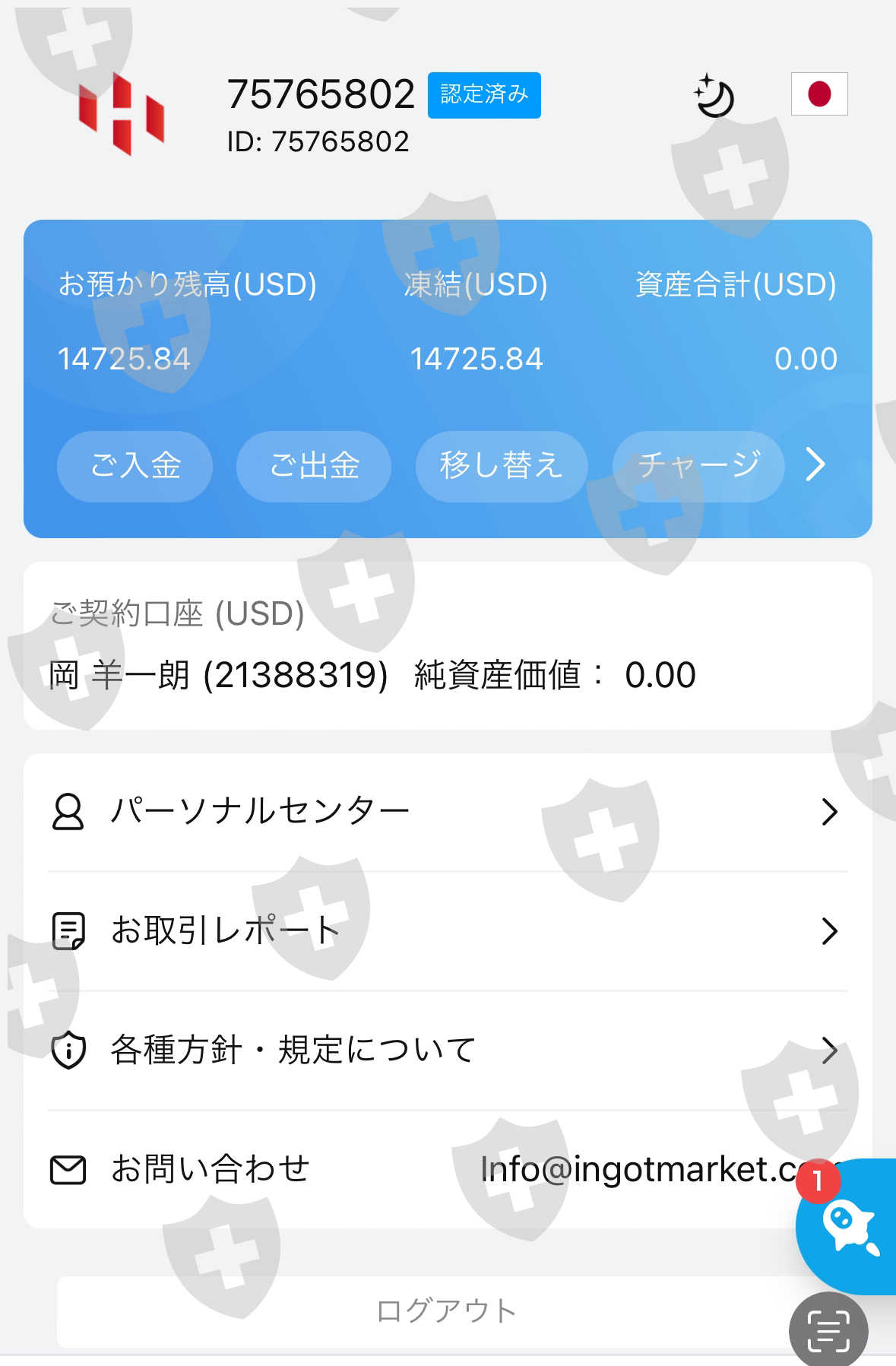This screenshot has width=896, height=1366.
Task: Open お取引レポート
Action: click(x=448, y=930)
